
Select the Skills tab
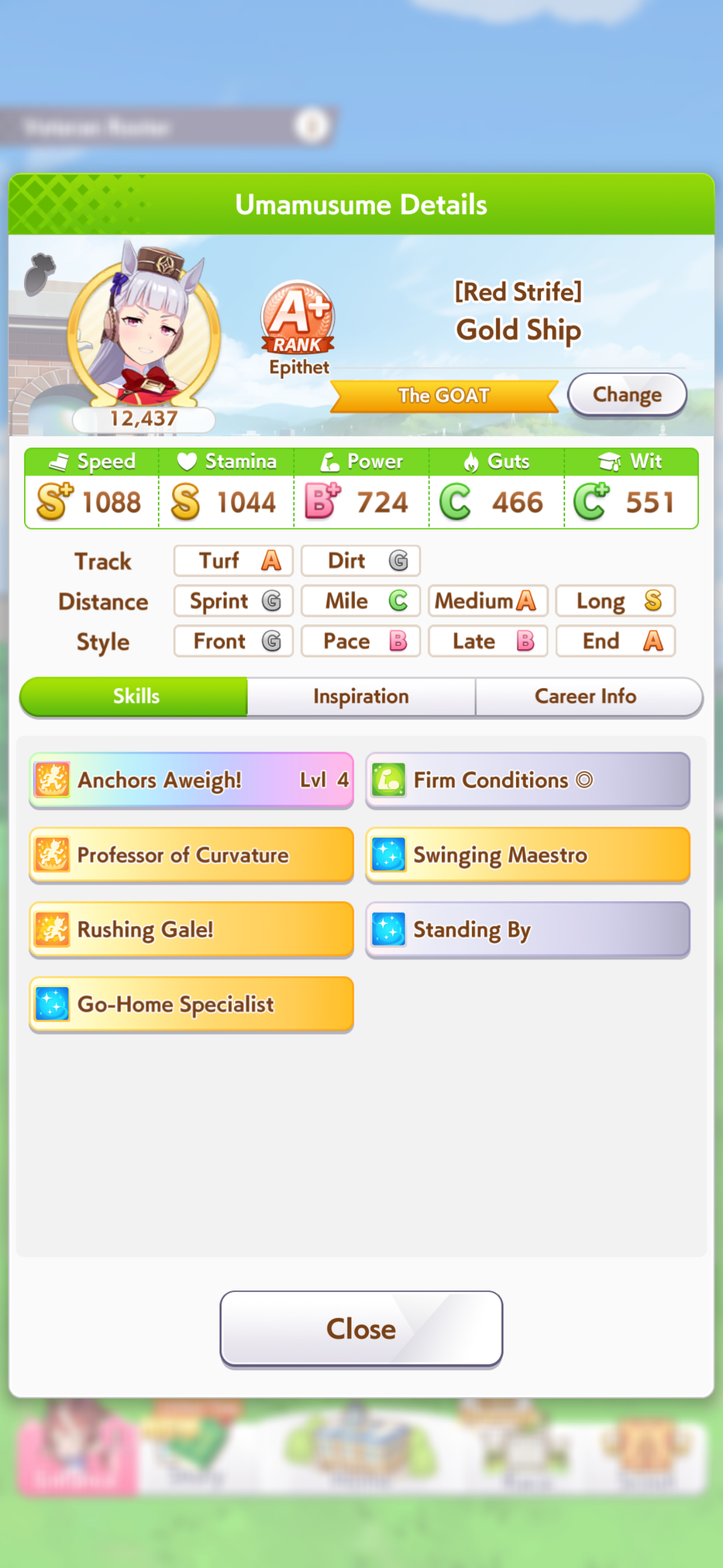134,696
